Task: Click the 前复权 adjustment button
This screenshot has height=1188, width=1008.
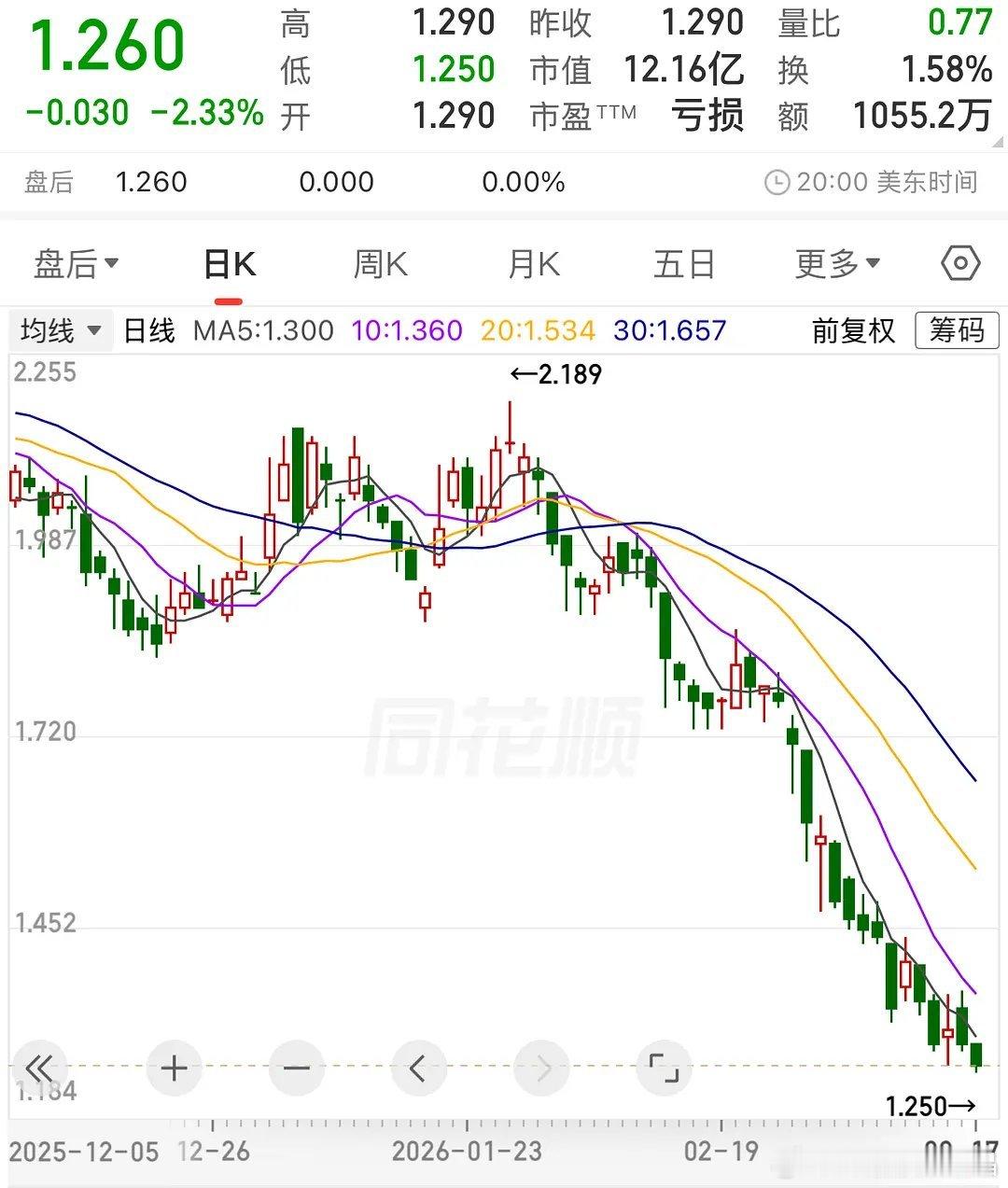Action: (x=850, y=330)
